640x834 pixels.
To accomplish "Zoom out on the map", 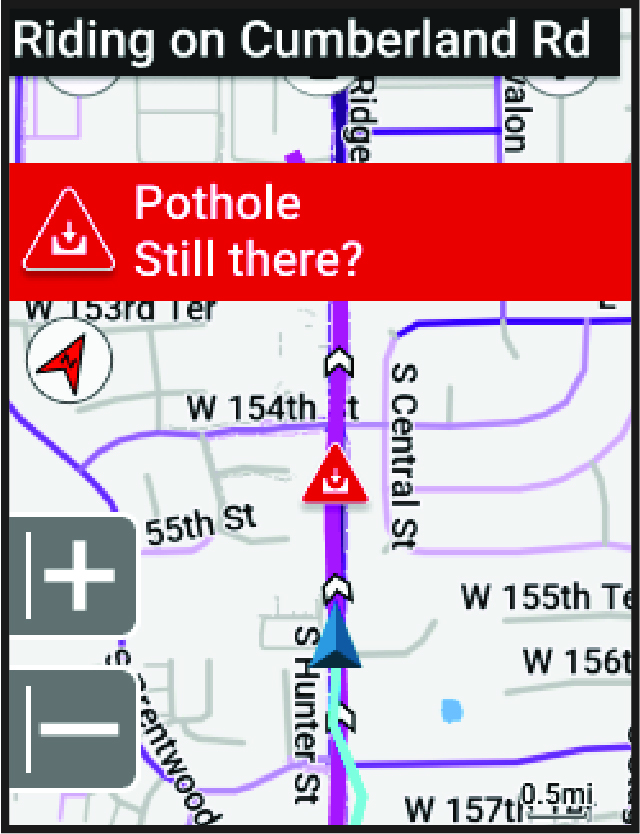I will click(72, 728).
